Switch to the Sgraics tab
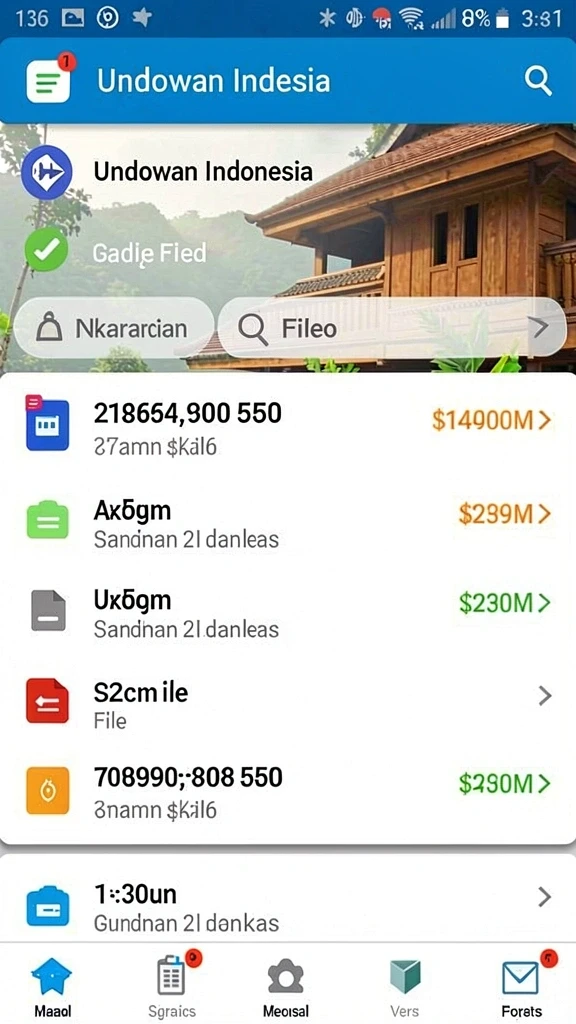This screenshot has width=576, height=1024. click(172, 984)
